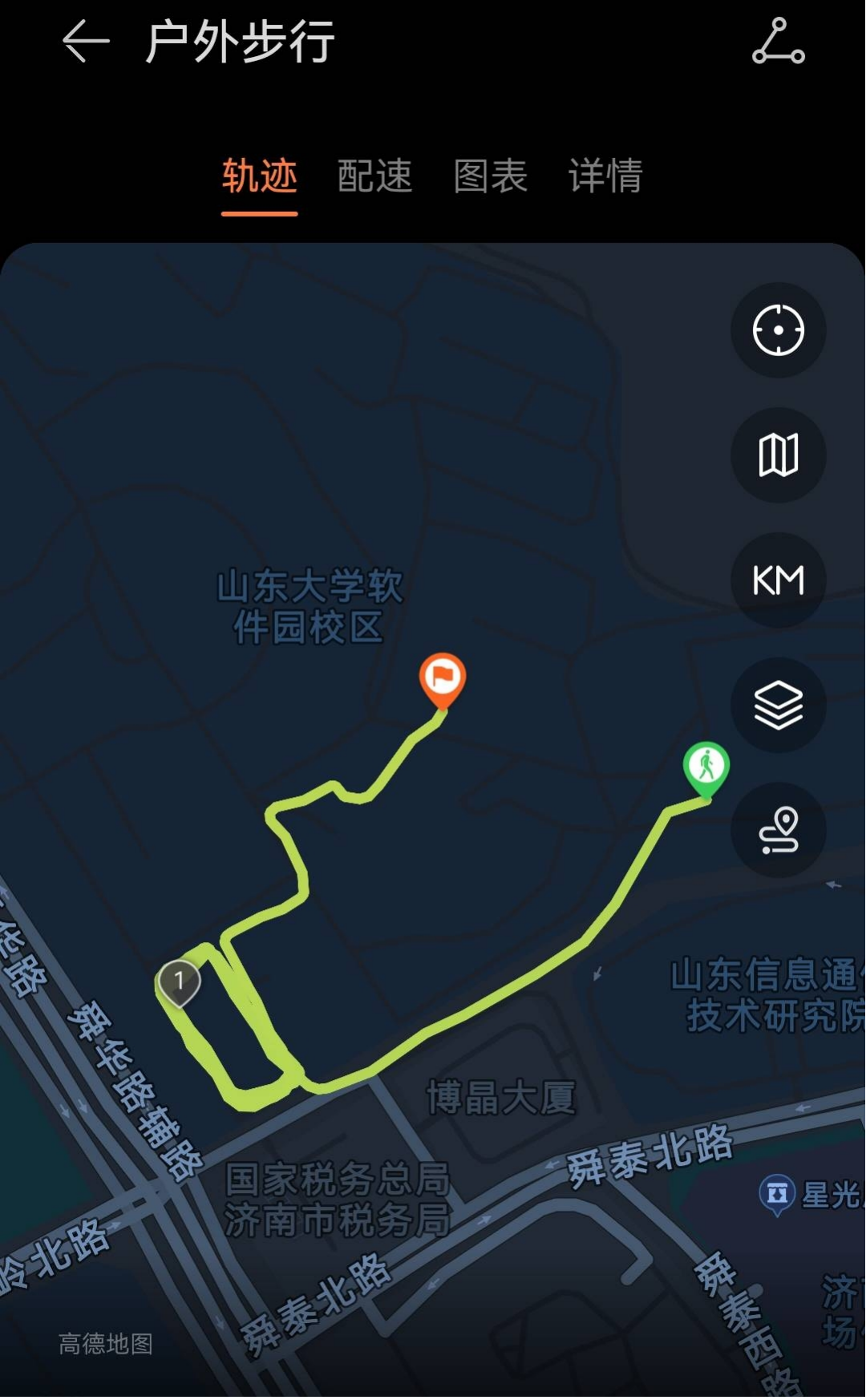The image size is (866, 1400).
Task: Switch to the 配速 tab
Action: click(x=374, y=176)
